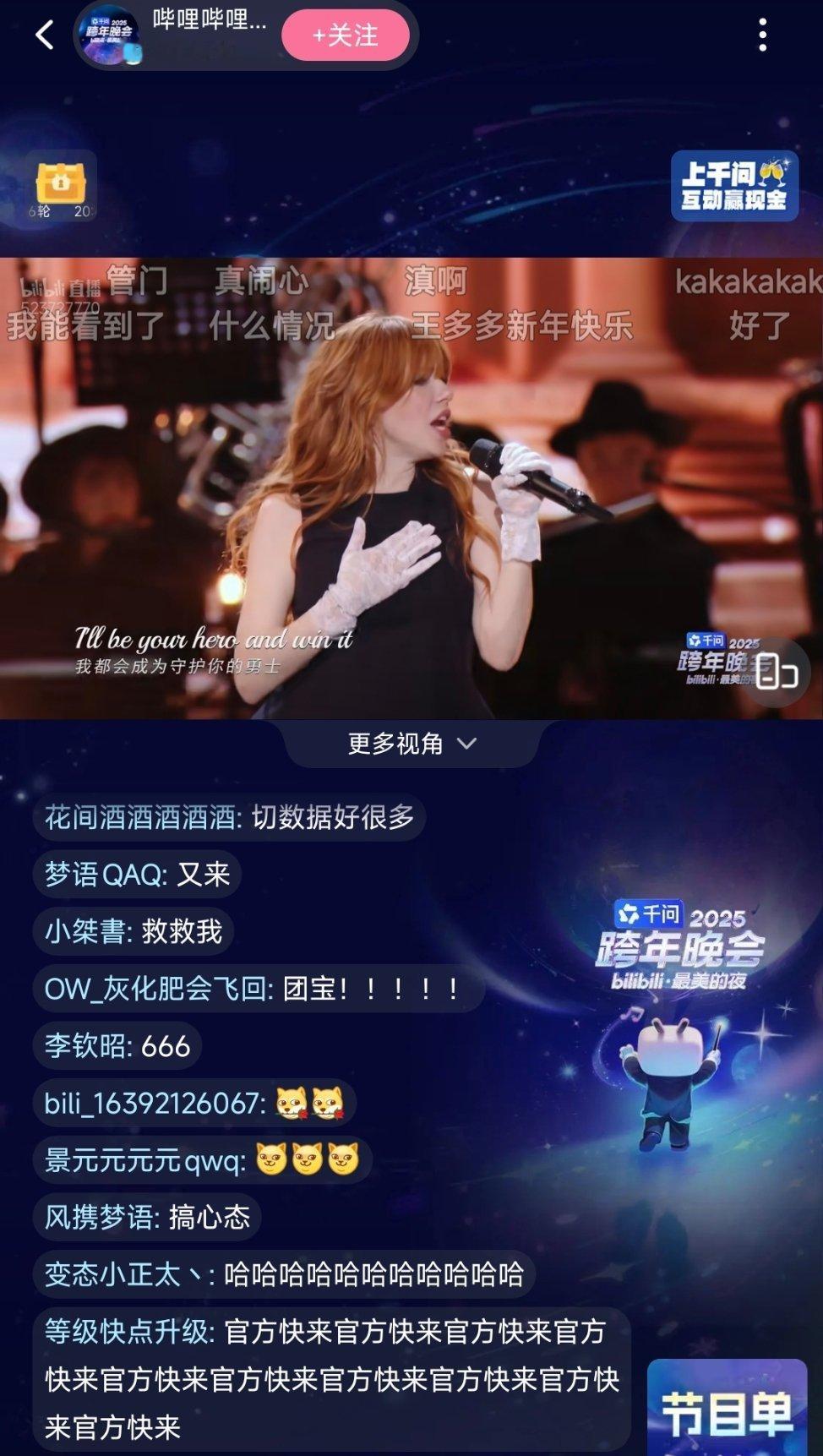Open the treasure chest reward icon
The width and height of the screenshot is (823, 1456).
(x=63, y=180)
